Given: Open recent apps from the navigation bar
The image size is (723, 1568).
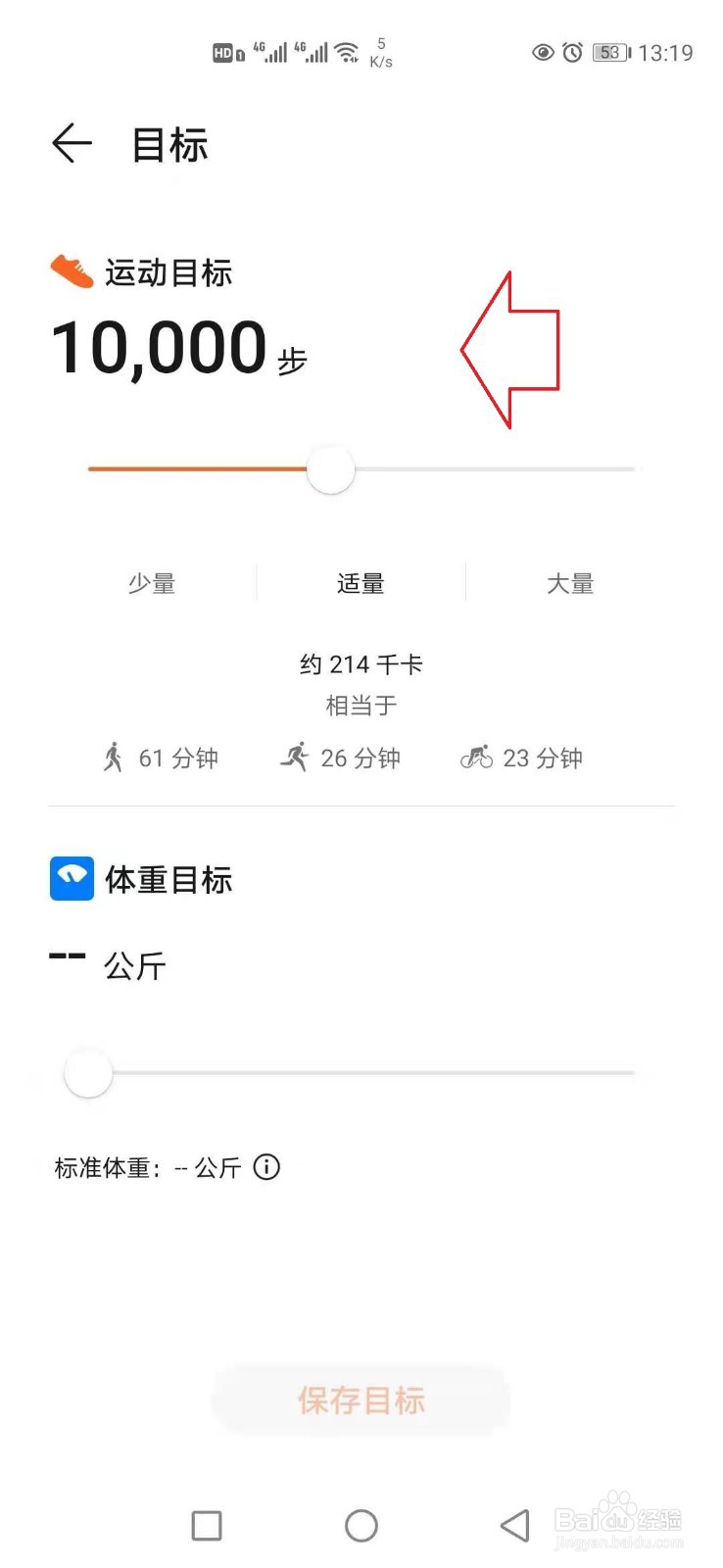Looking at the screenshot, I should point(207,1525).
